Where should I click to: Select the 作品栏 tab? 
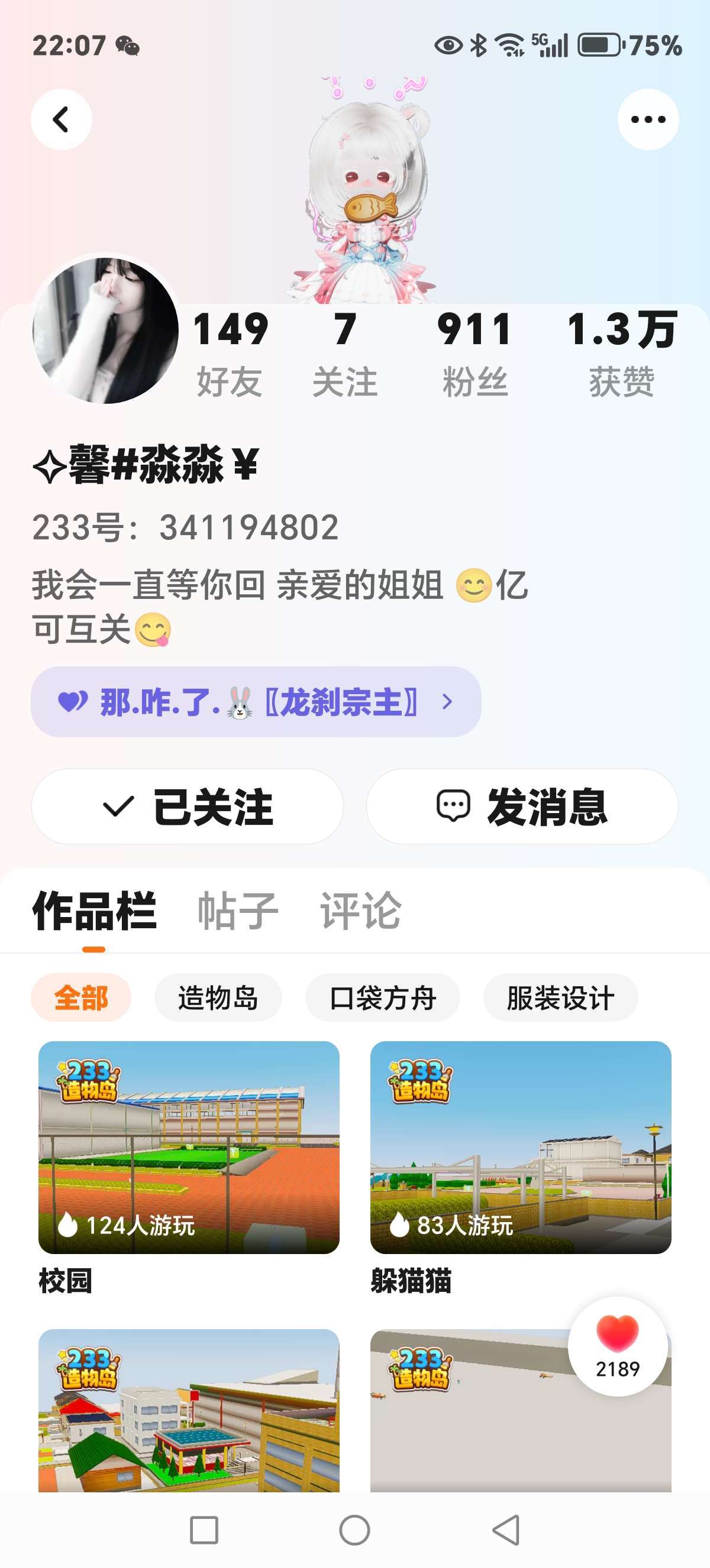[x=95, y=911]
